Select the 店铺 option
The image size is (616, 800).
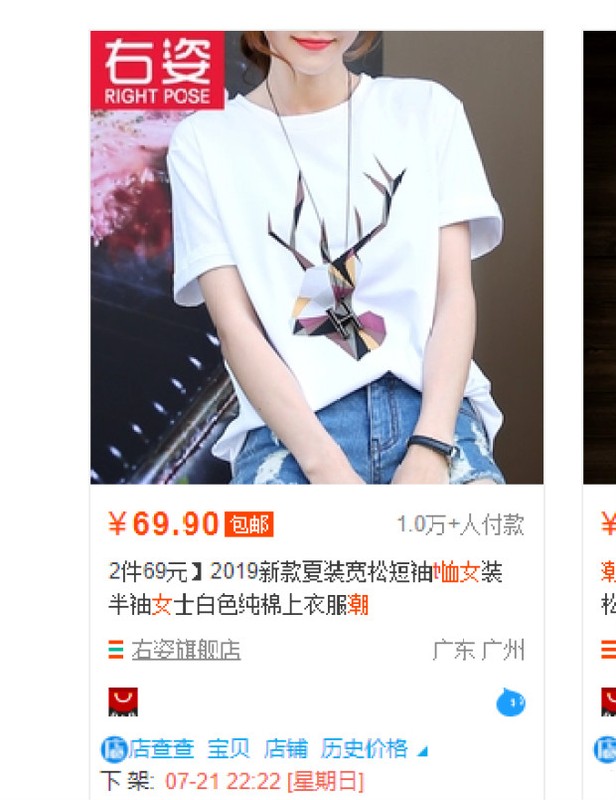[x=286, y=749]
